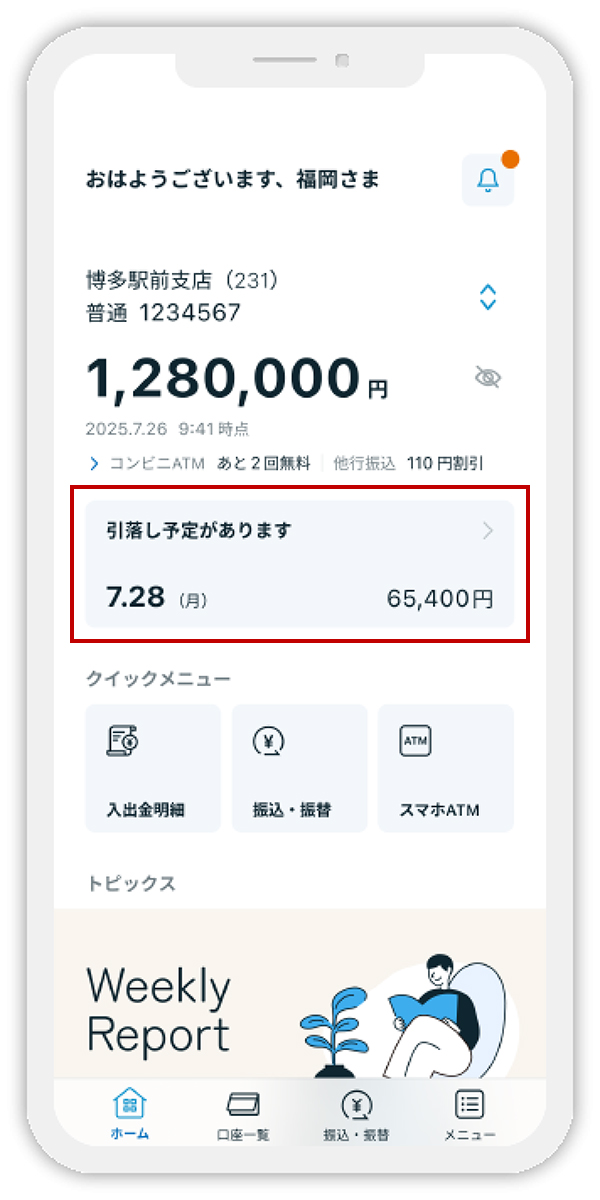Hide the account balance
Viewport: 600px width, 1200px height.
487,377
